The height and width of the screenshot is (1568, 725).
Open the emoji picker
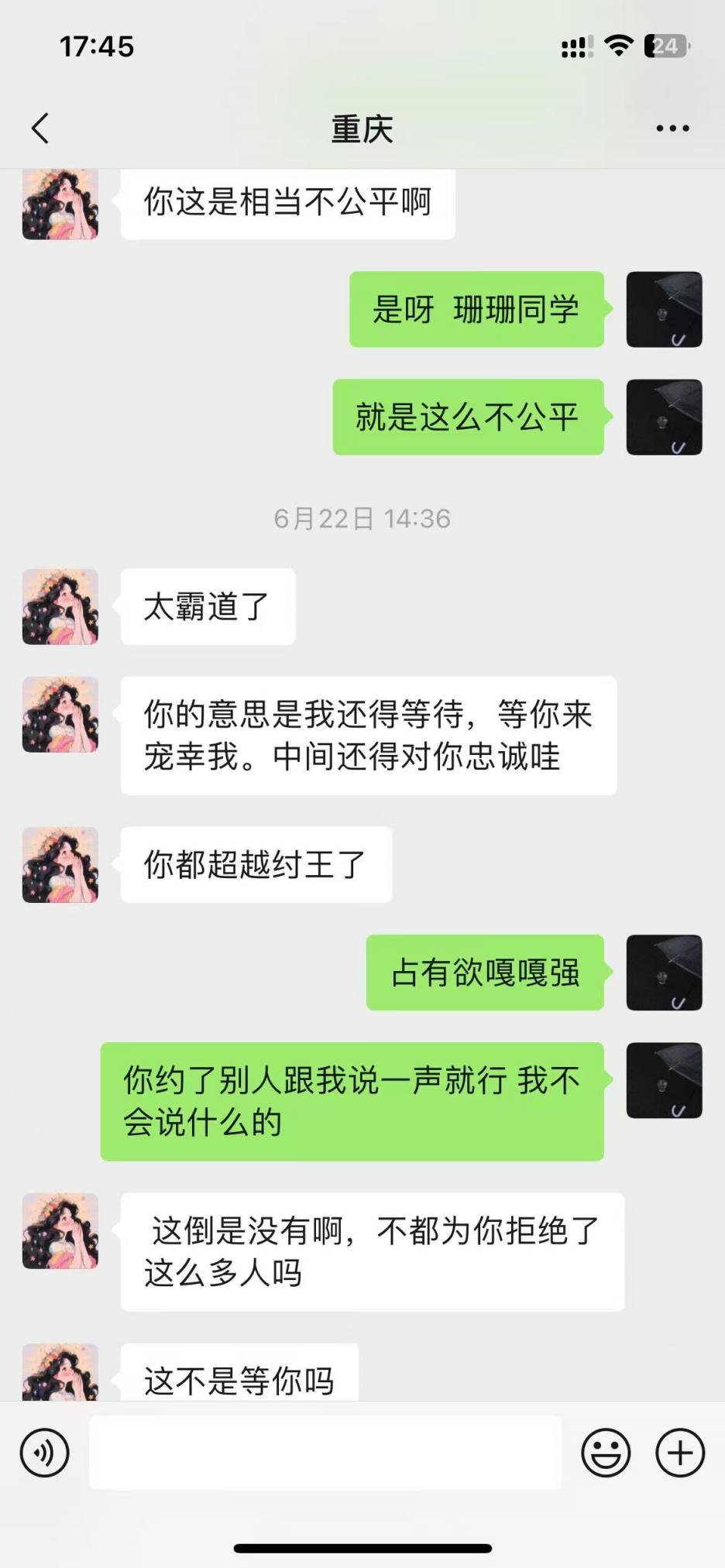[606, 1453]
